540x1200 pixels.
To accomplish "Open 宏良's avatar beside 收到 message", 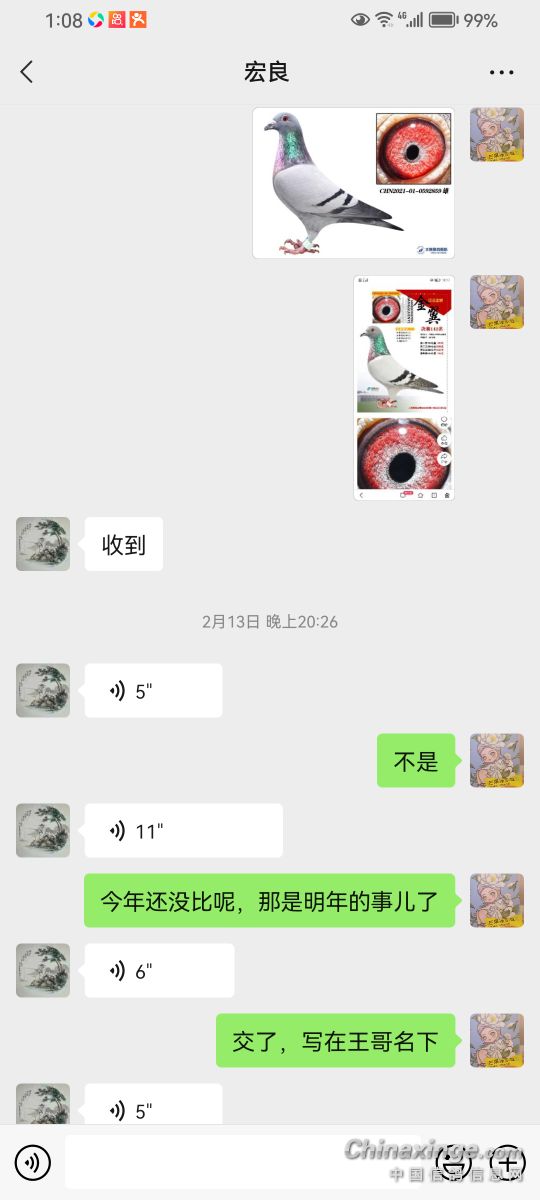I will [43, 544].
